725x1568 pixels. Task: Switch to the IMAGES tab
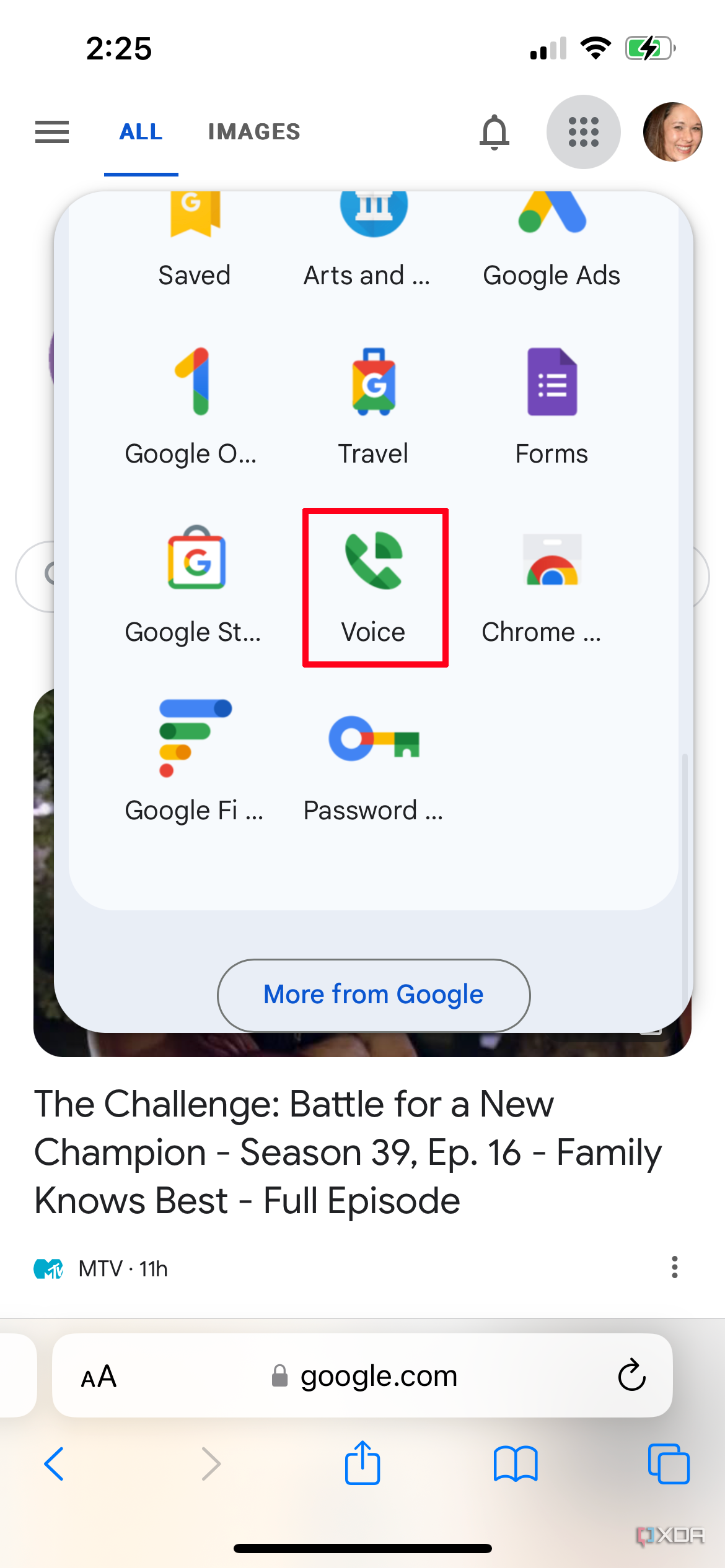[x=253, y=132]
